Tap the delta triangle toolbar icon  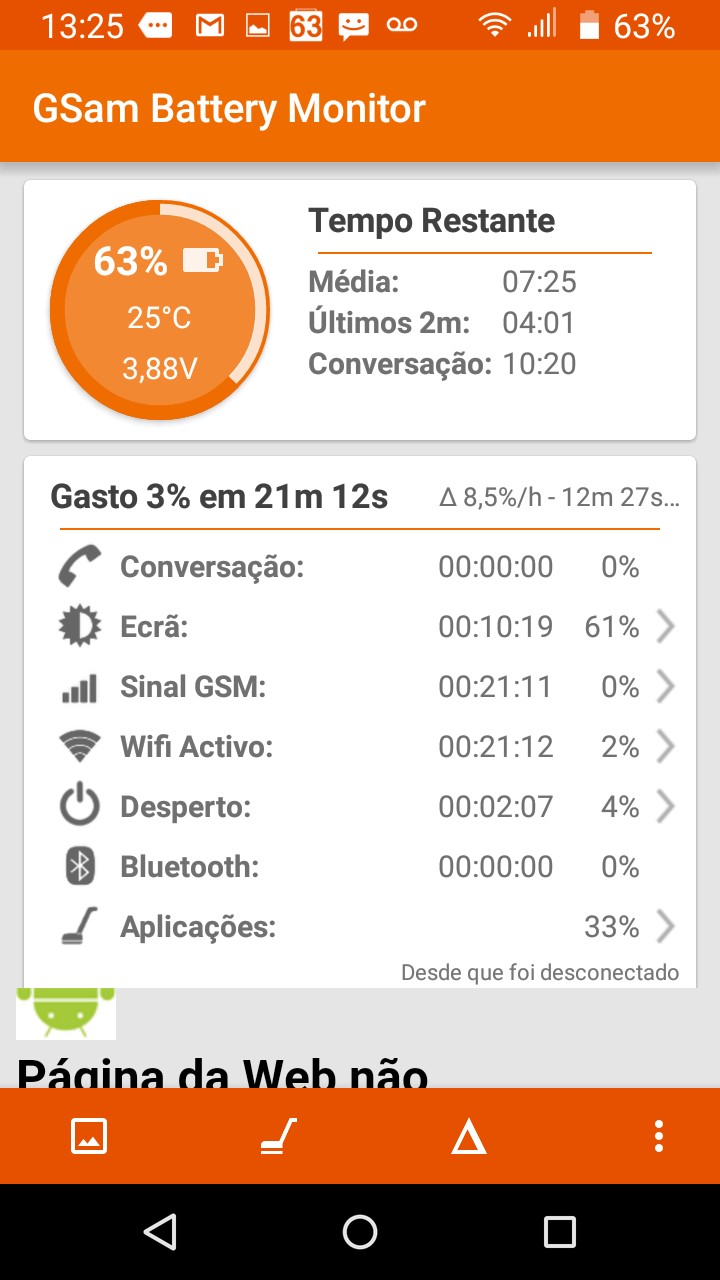469,1137
